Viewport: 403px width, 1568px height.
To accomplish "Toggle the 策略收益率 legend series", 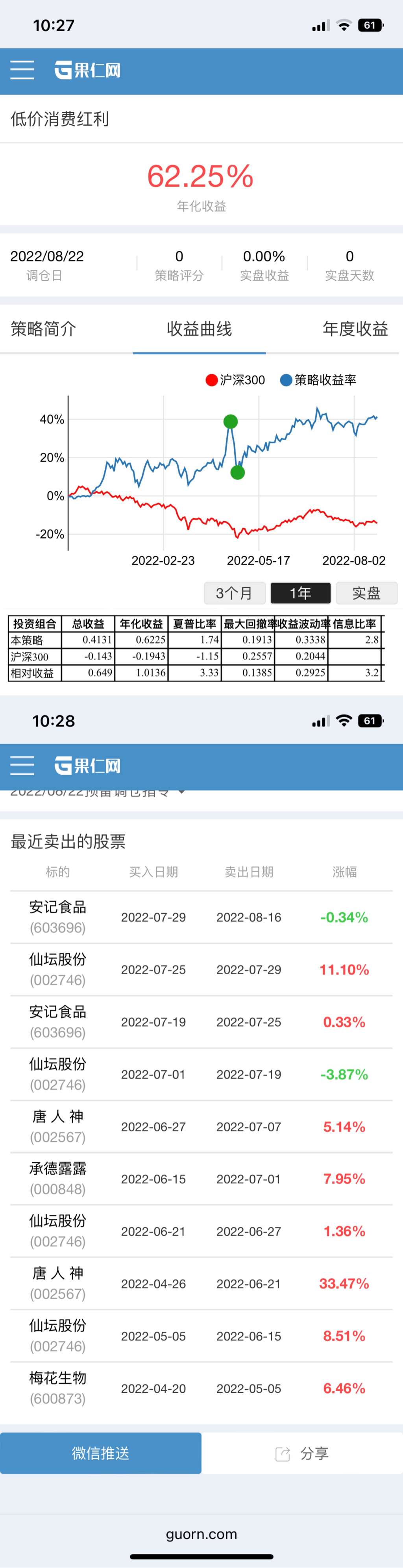I will tap(318, 380).
